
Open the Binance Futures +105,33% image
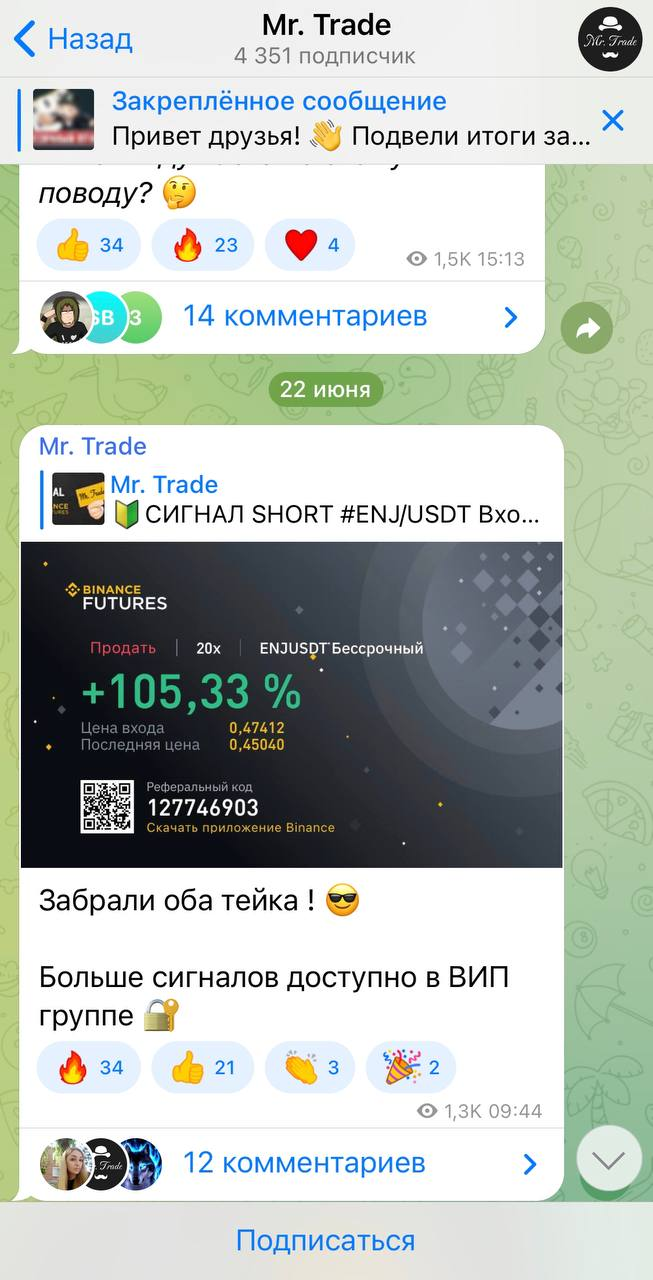(291, 704)
